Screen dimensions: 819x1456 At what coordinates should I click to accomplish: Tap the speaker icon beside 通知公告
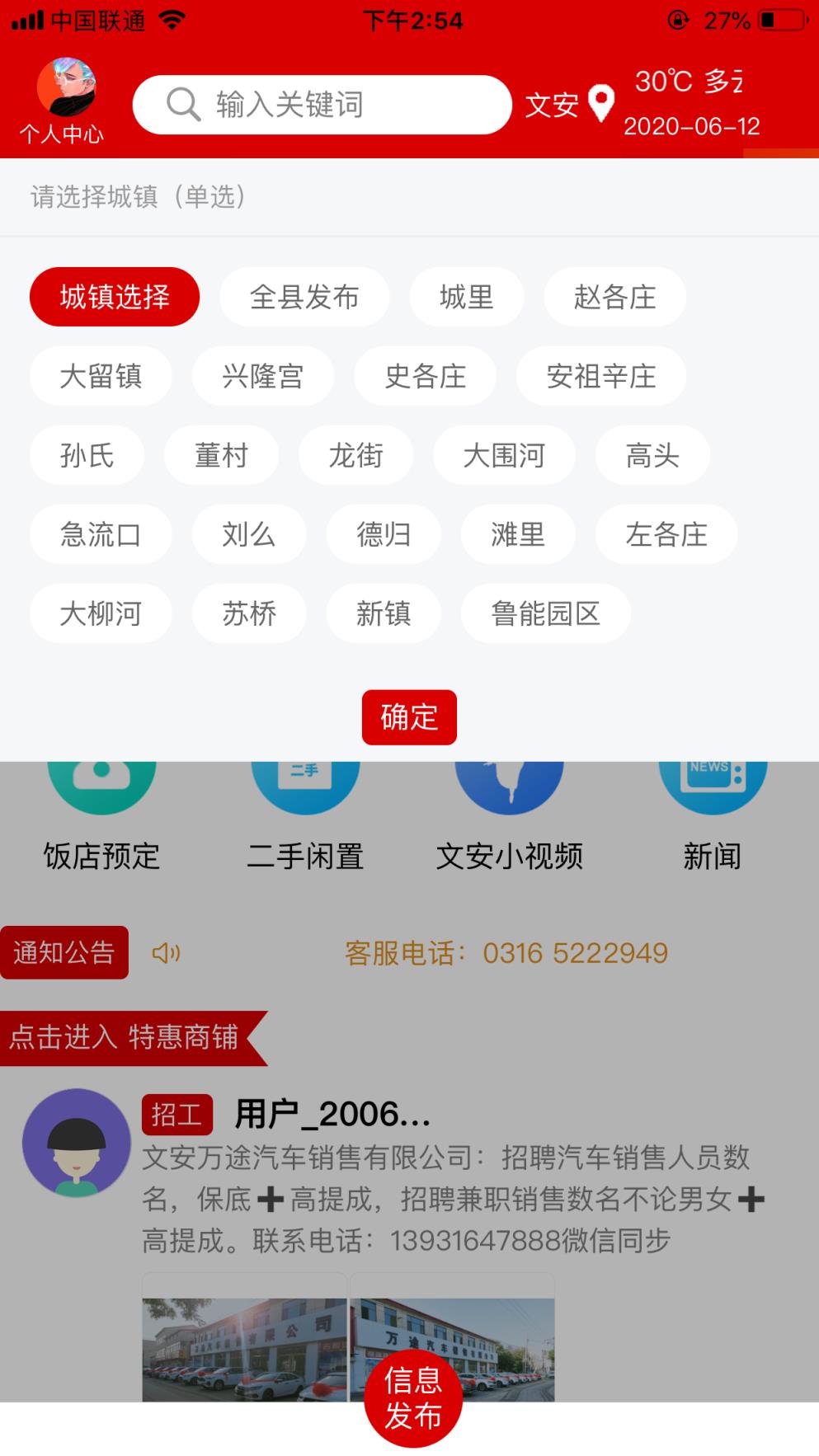coord(167,952)
